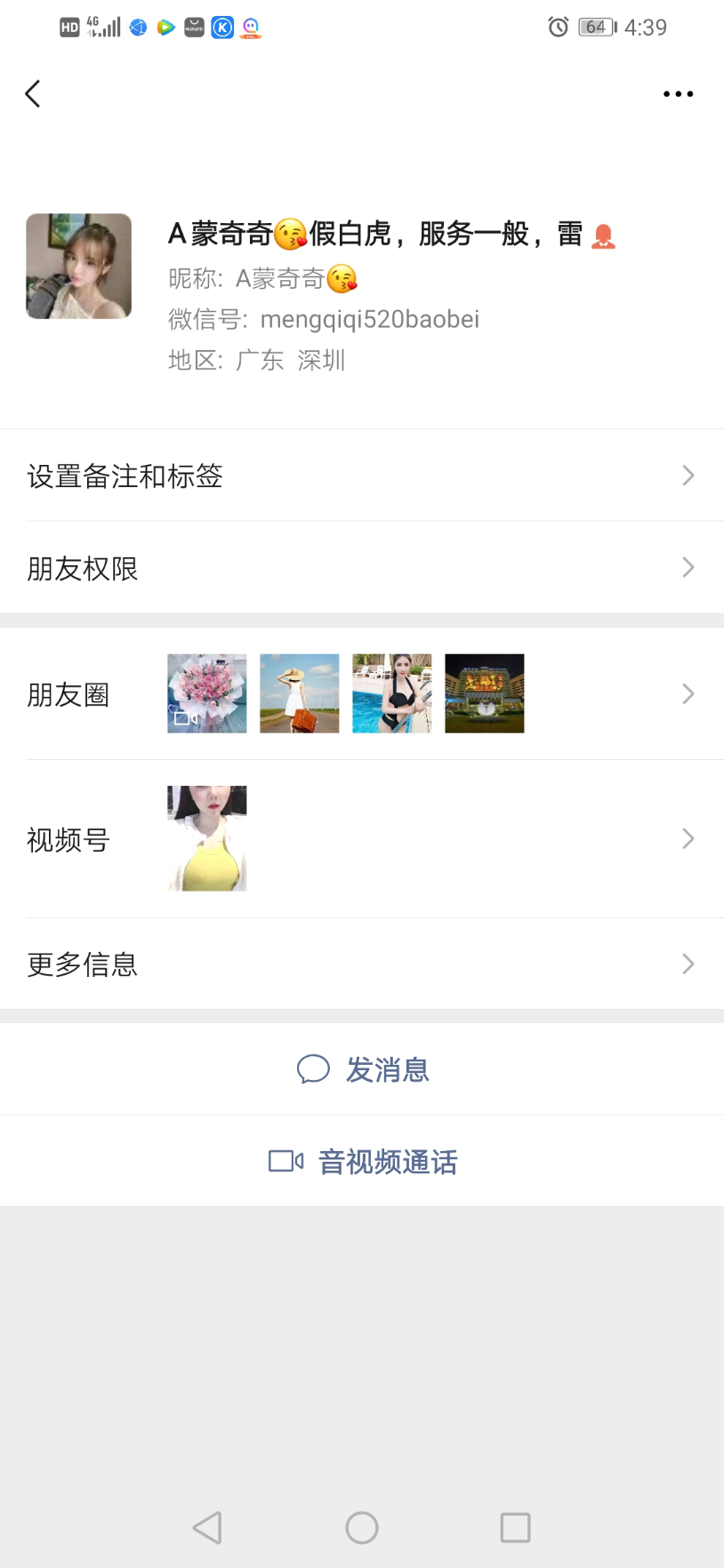
Task: Open the 朋友圈 moments row
Action: pos(361,694)
